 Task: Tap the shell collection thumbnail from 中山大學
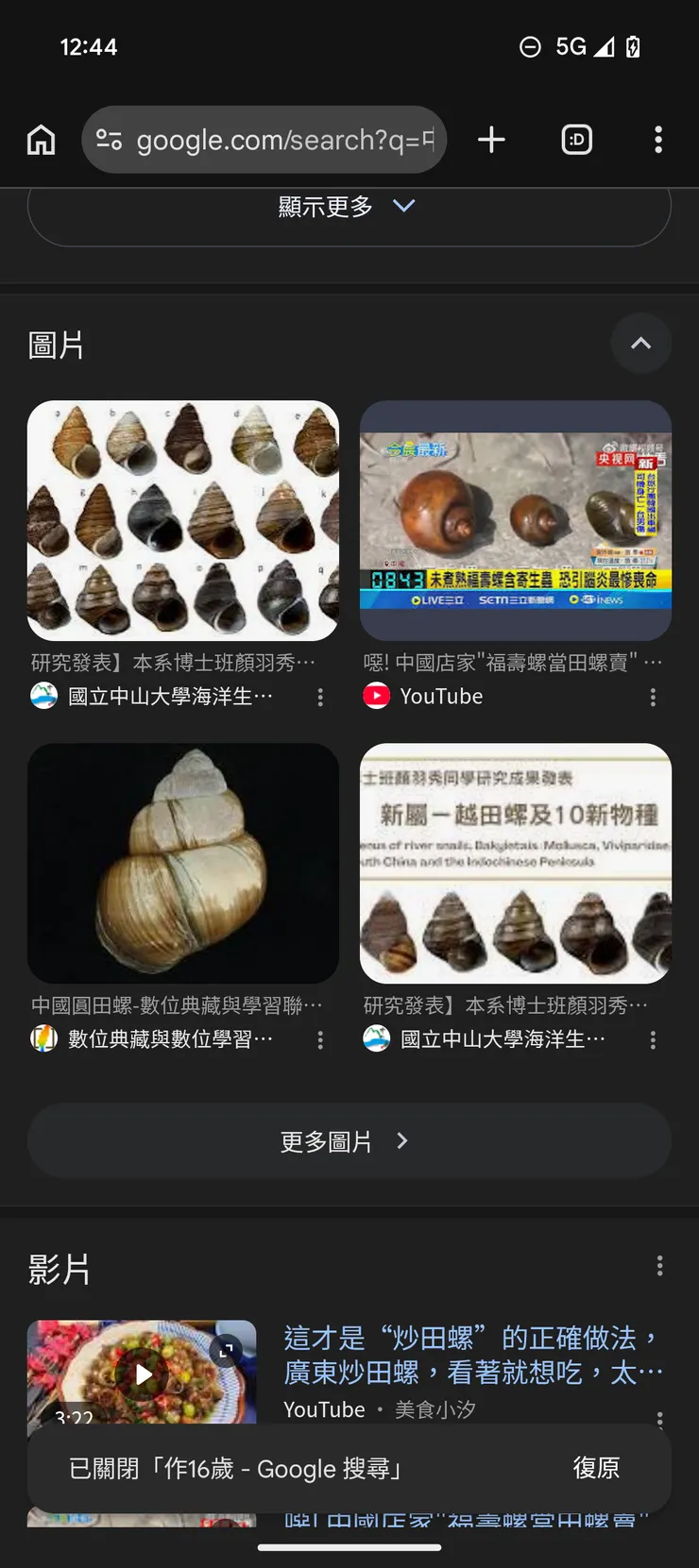click(183, 520)
